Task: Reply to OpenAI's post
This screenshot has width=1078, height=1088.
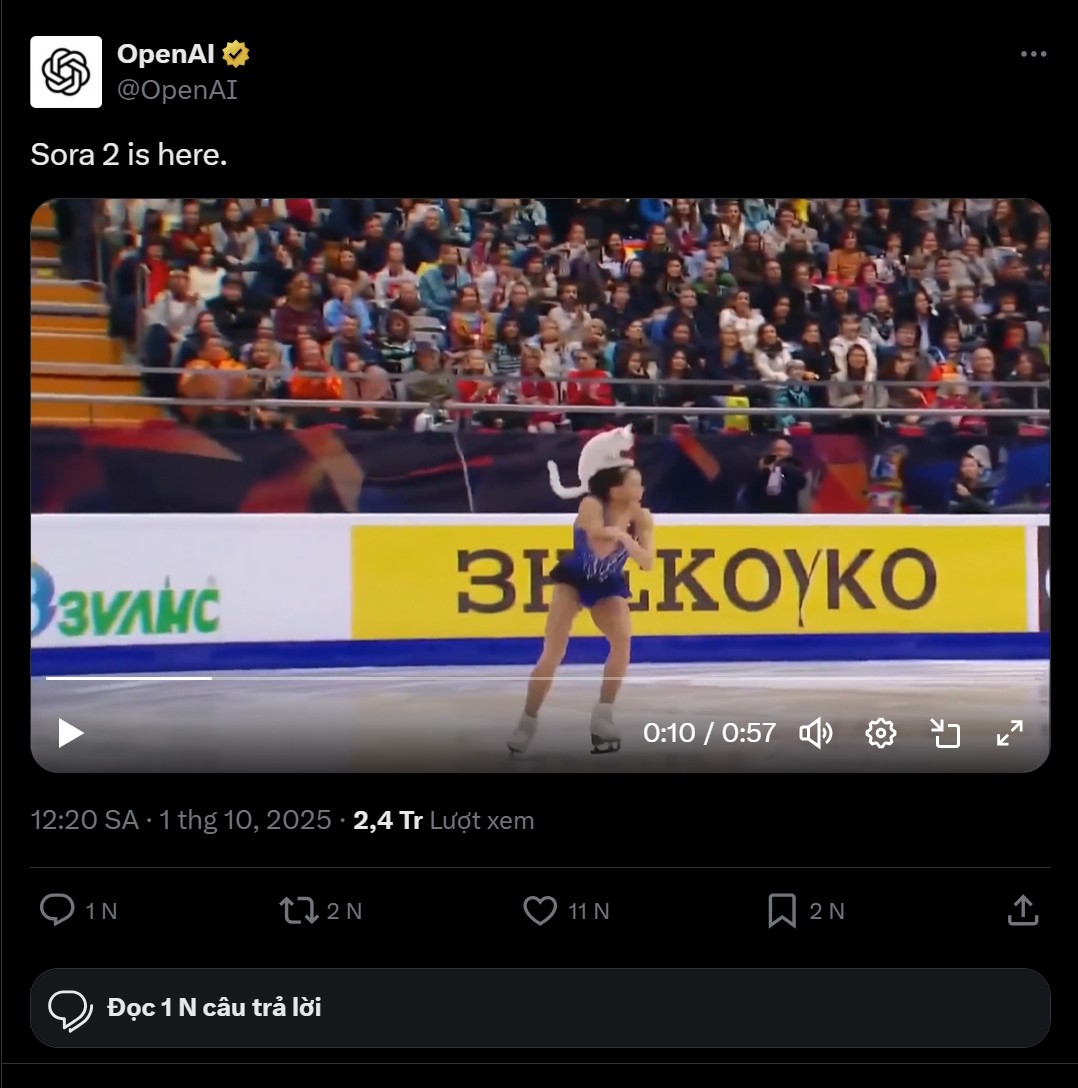Action: 58,910
